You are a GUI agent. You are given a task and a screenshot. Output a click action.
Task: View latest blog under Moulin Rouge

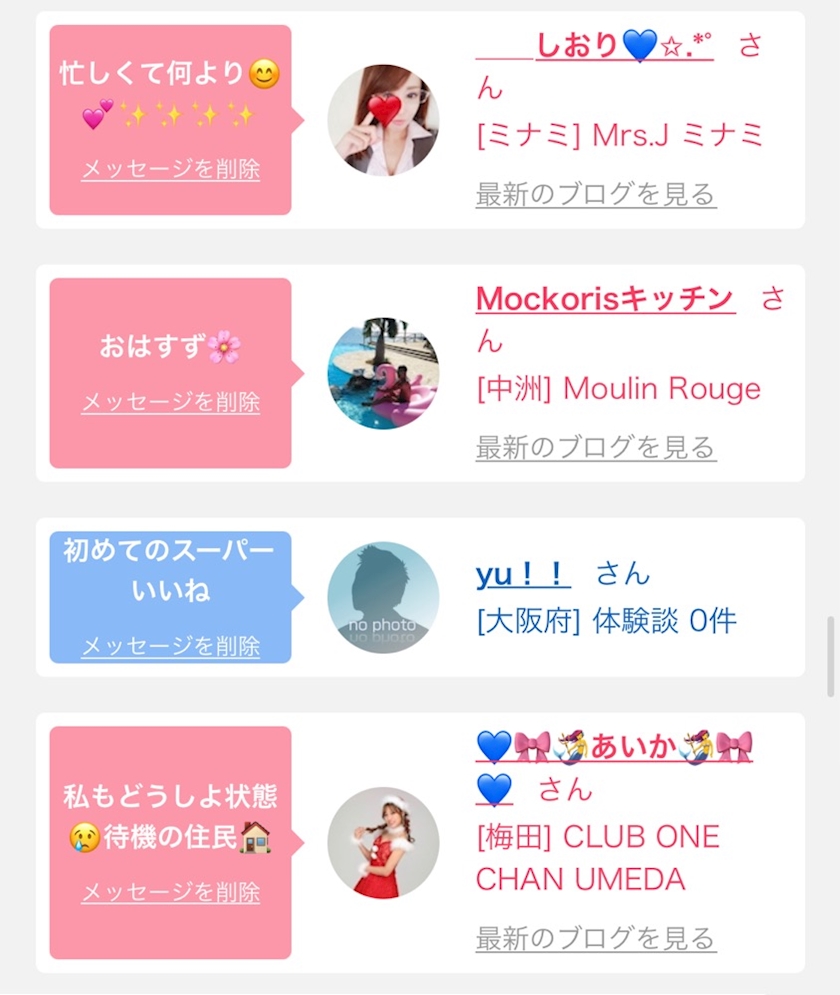tap(596, 447)
